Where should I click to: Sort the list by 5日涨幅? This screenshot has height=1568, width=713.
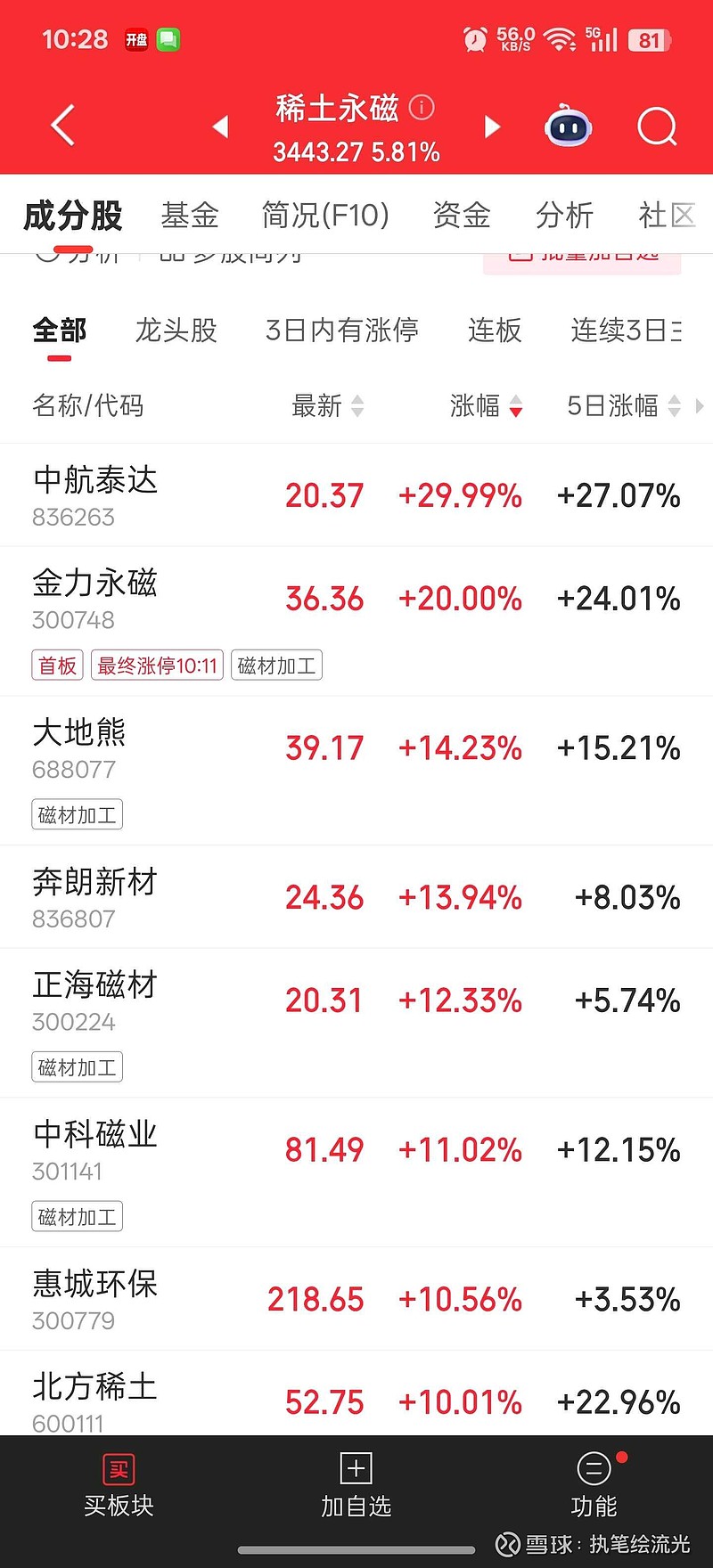624,406
